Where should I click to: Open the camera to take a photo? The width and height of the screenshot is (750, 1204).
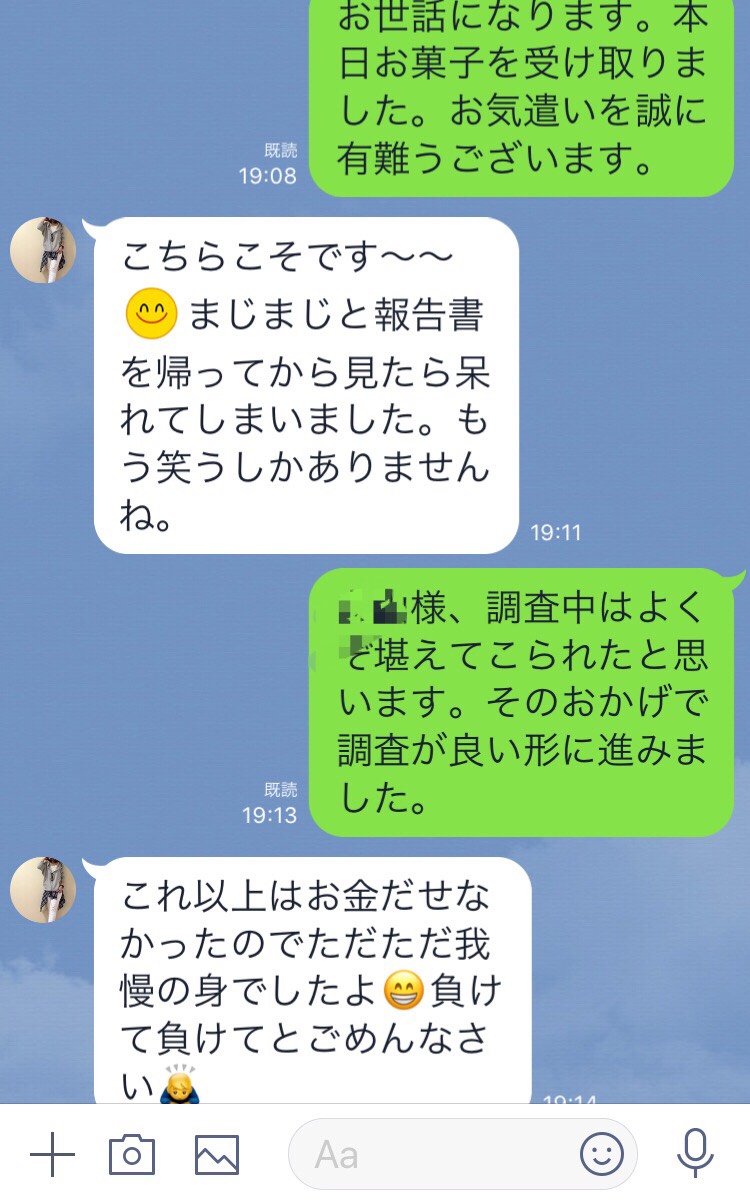coord(132,1155)
